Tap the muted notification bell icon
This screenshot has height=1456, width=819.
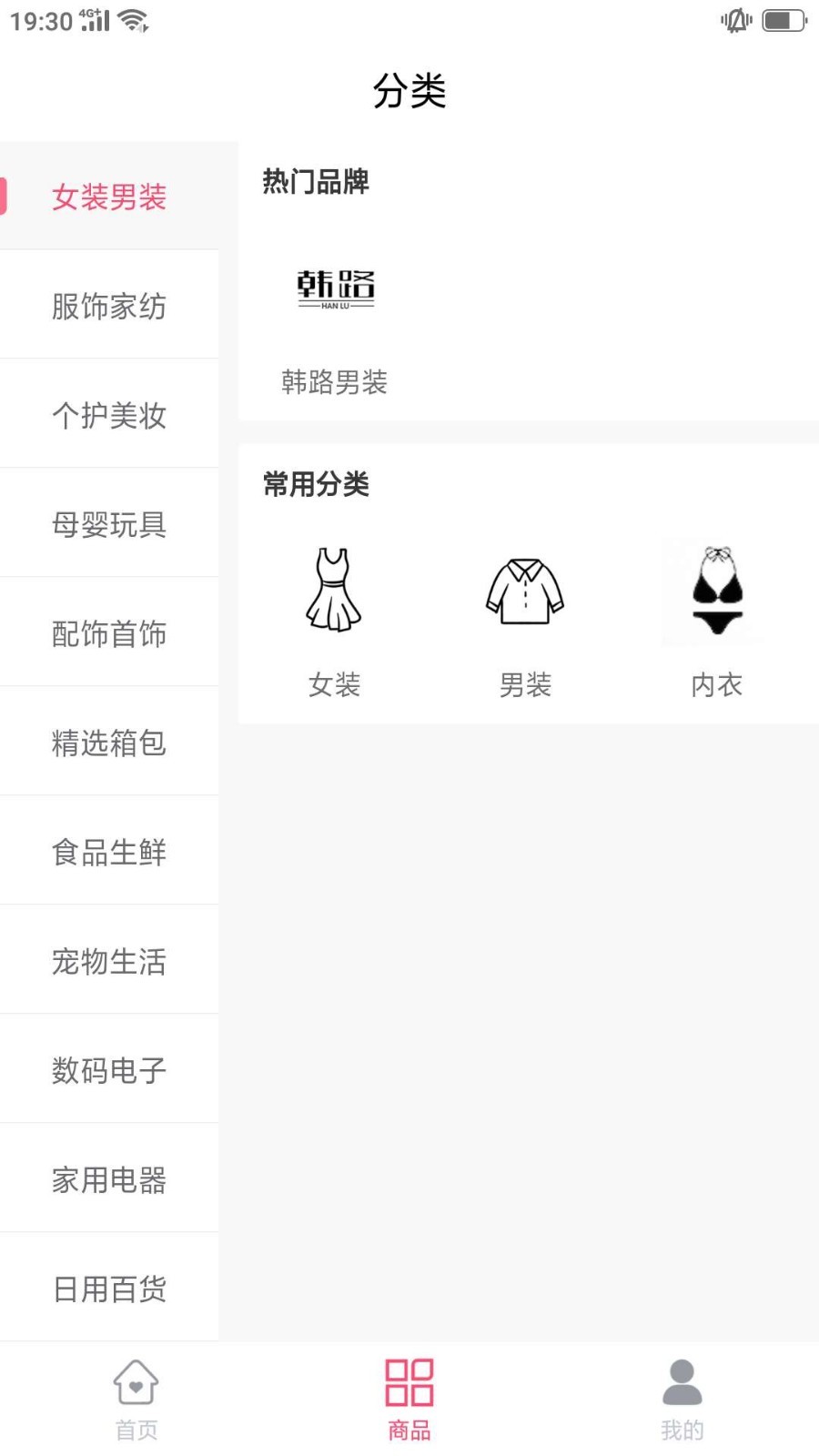pos(735,19)
